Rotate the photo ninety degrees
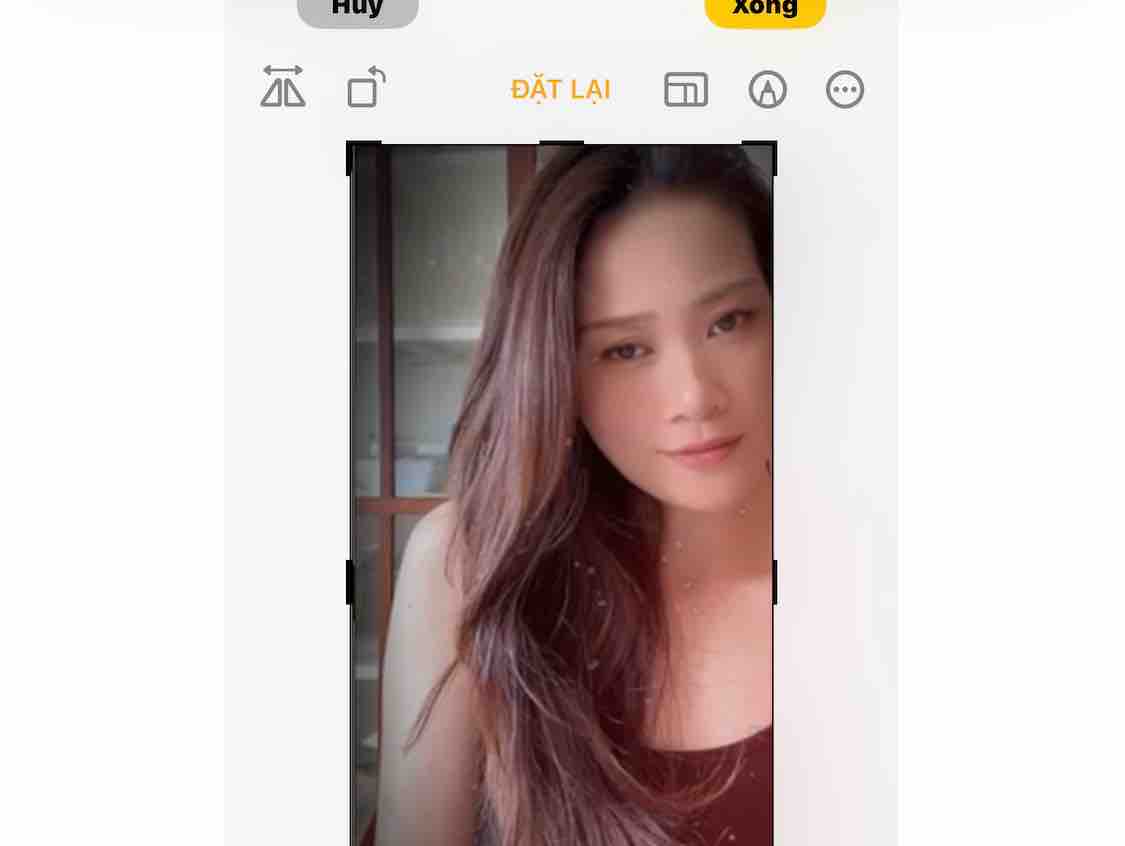This screenshot has height=846, width=1125. [366, 88]
